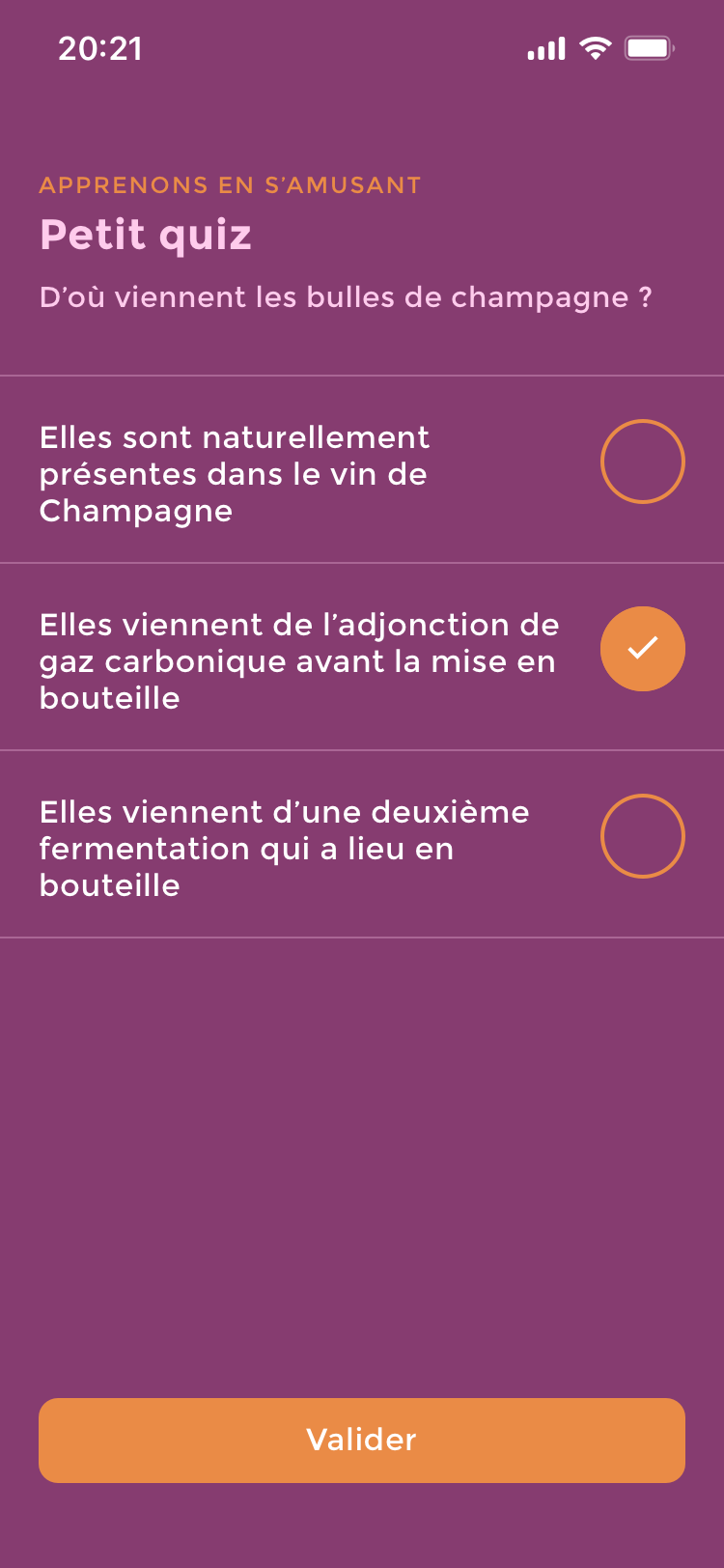Click the Valider text label
Viewport: 724px width, 1568px height.
tap(361, 1440)
